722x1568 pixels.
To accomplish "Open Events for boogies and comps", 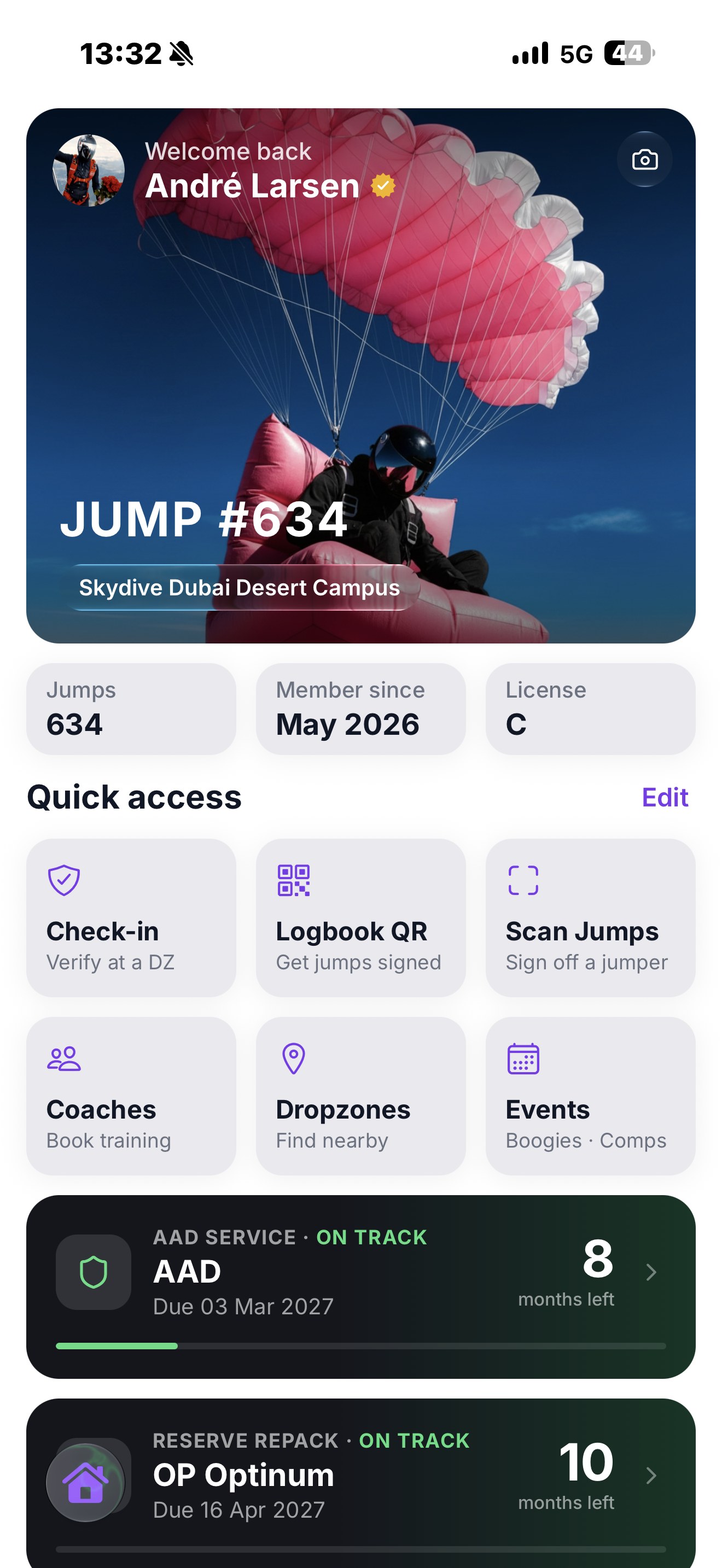I will coord(591,1096).
